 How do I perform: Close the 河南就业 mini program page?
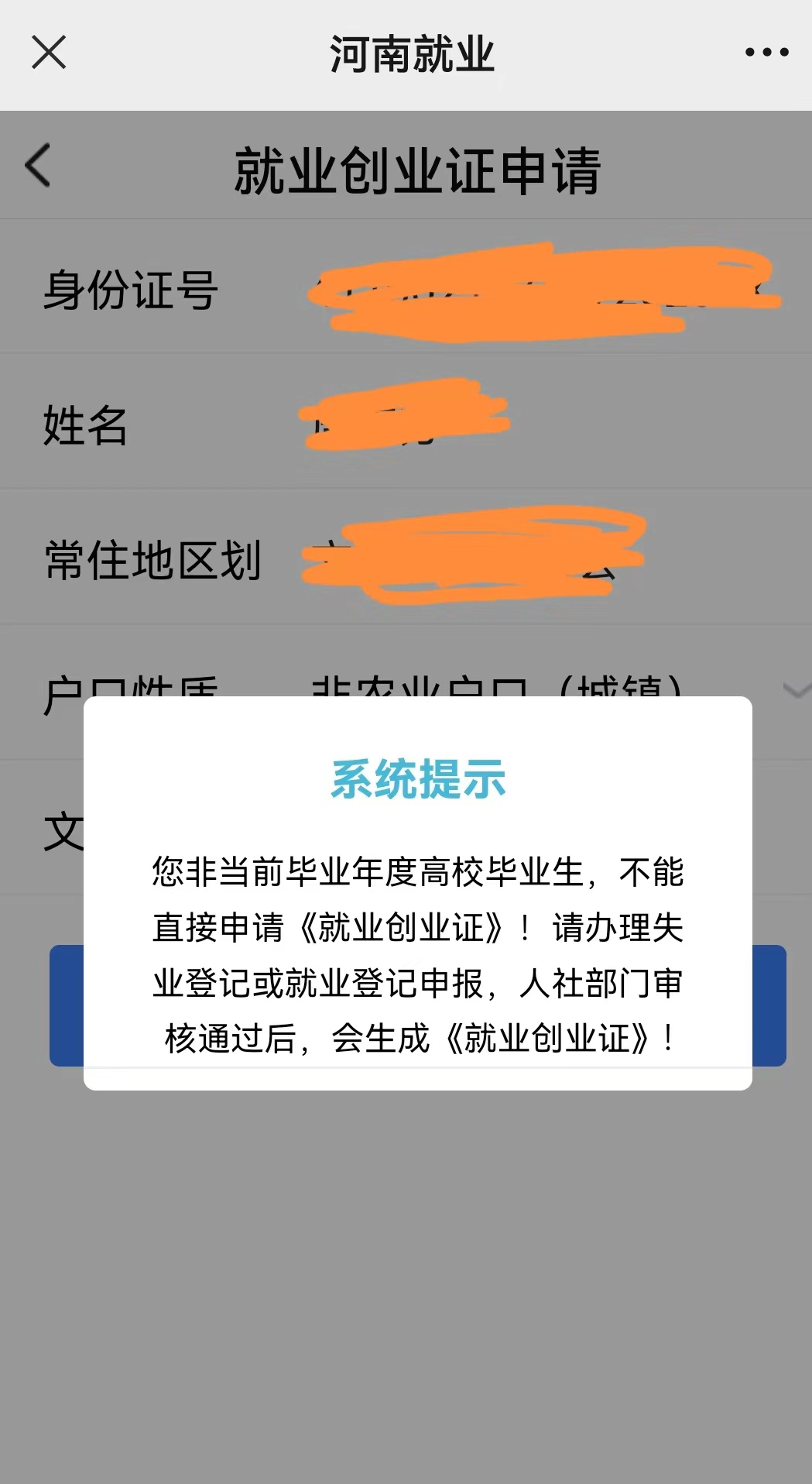(49, 53)
